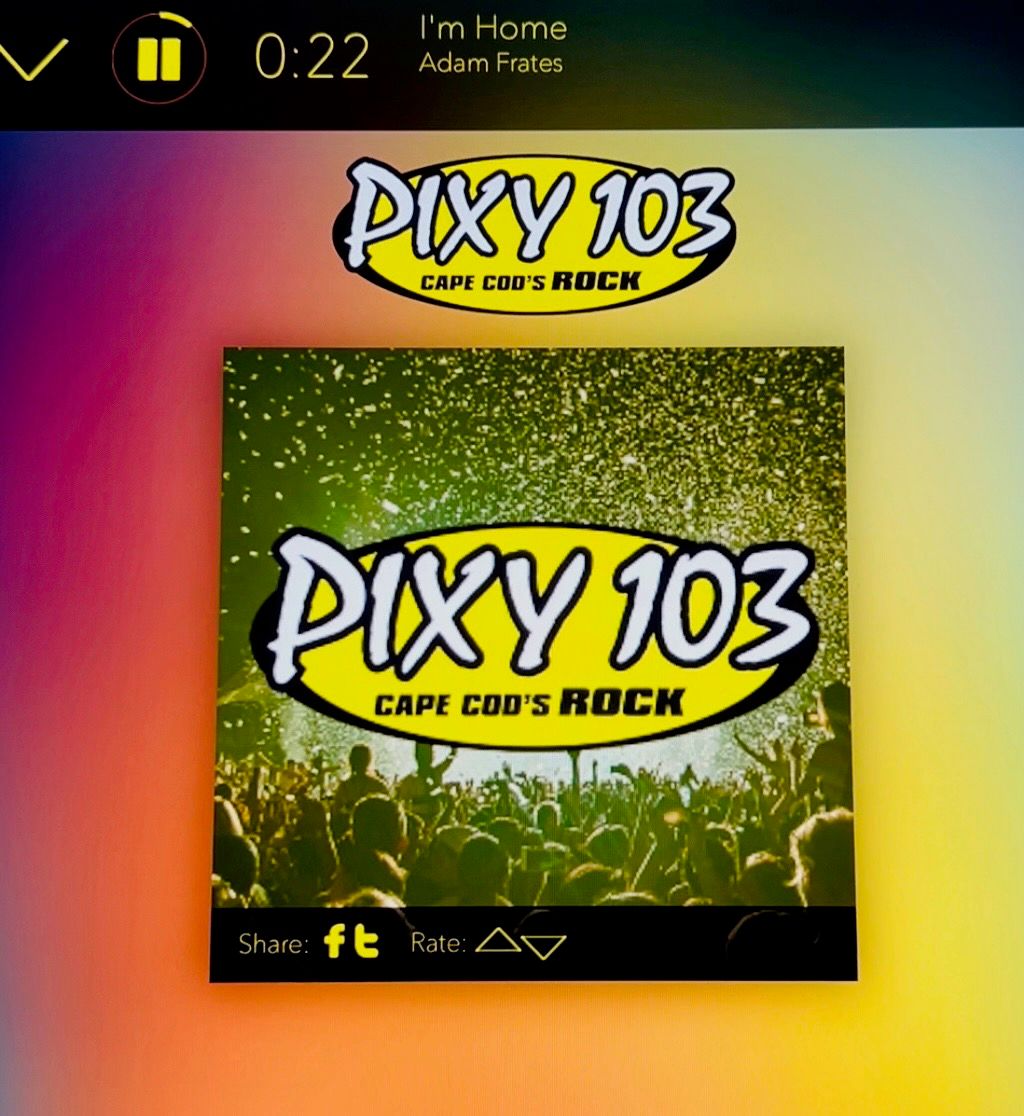Rate the song with the down arrow

pyautogui.click(x=544, y=945)
